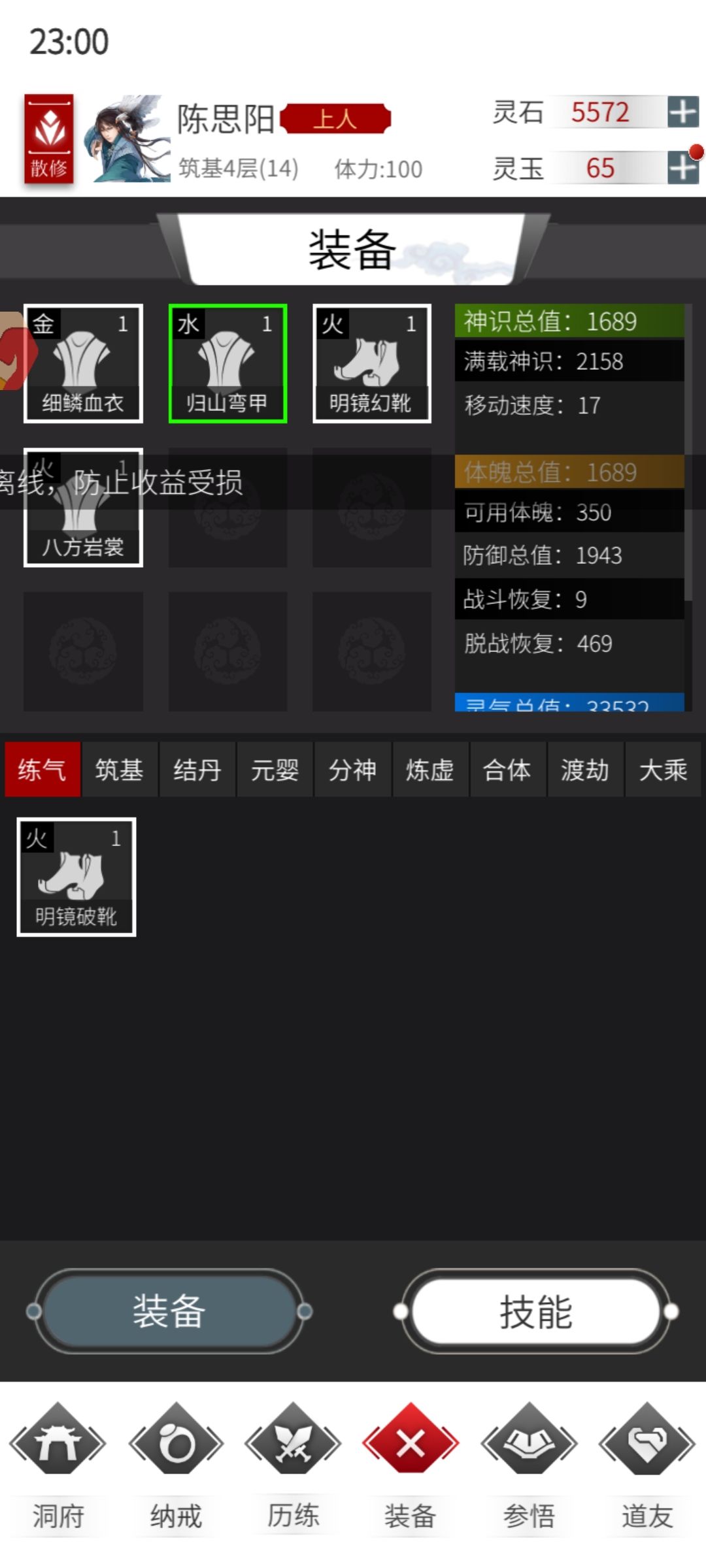Tap the plus icon next to 灵玉
The height and width of the screenshot is (1568, 706).
coord(683,168)
